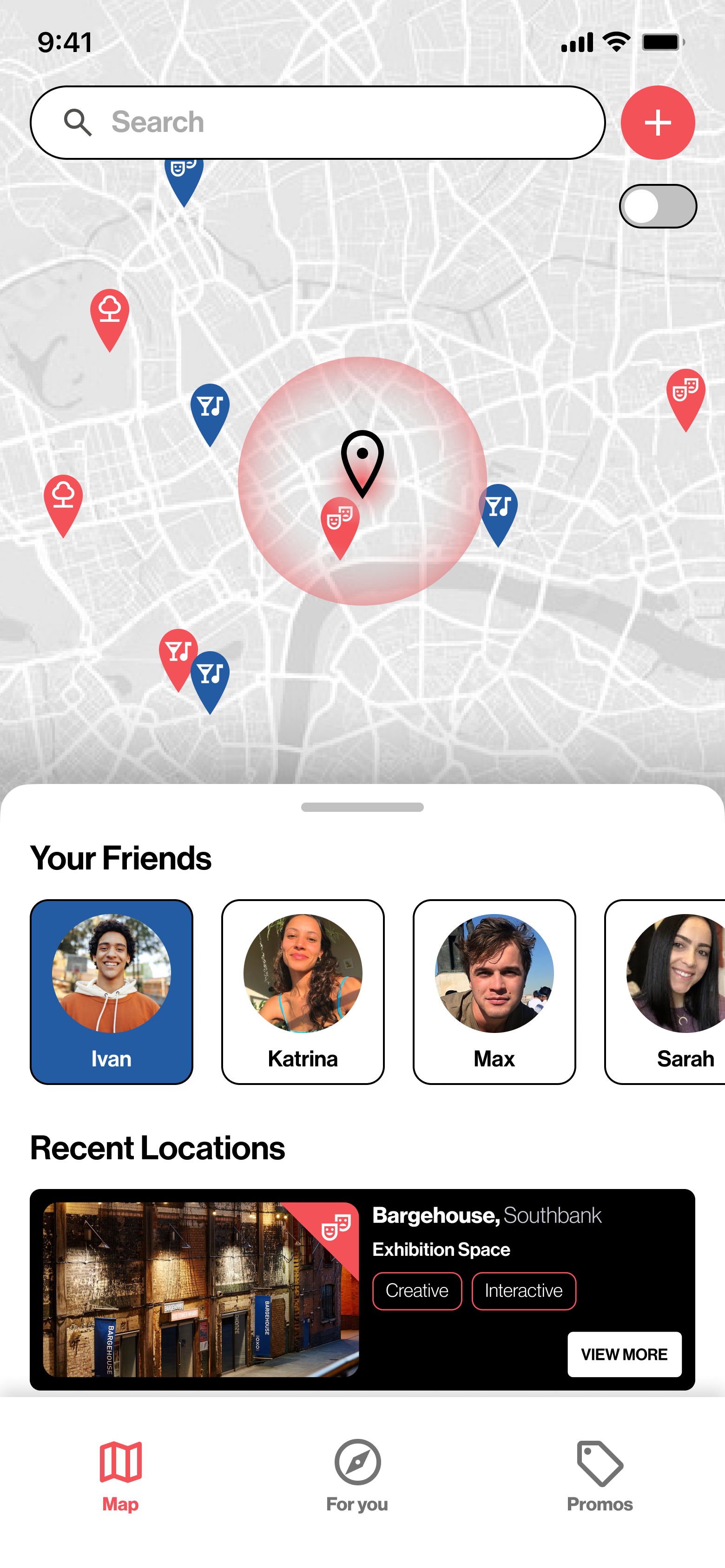The width and height of the screenshot is (725, 1568).
Task: Tap the Creative tag
Action: pos(417,1290)
